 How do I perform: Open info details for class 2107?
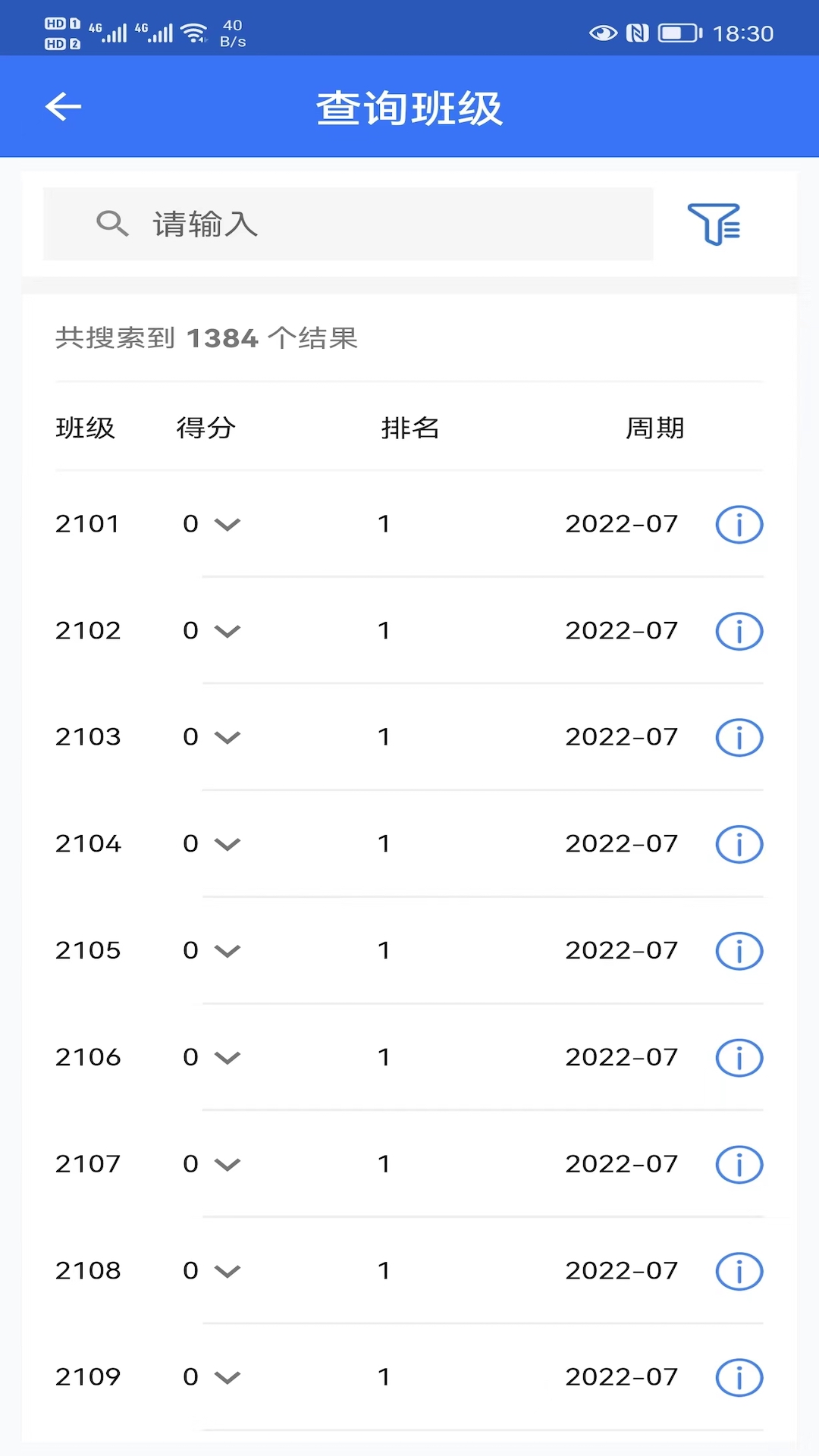pyautogui.click(x=739, y=1165)
